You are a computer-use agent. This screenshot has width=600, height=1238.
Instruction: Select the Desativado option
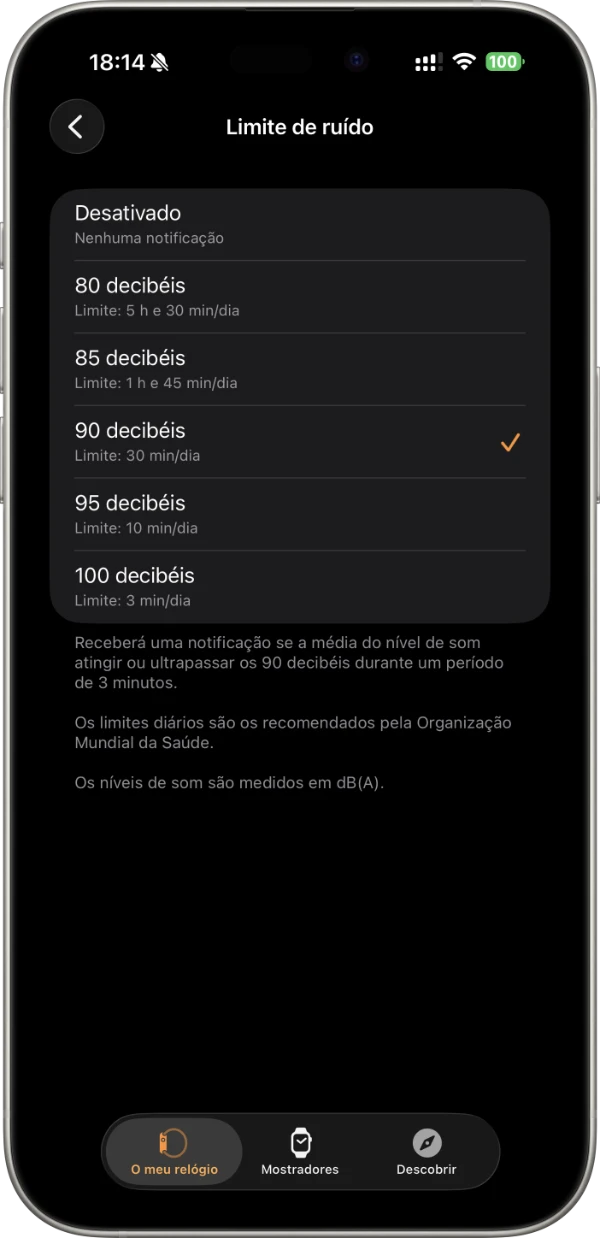tap(300, 225)
